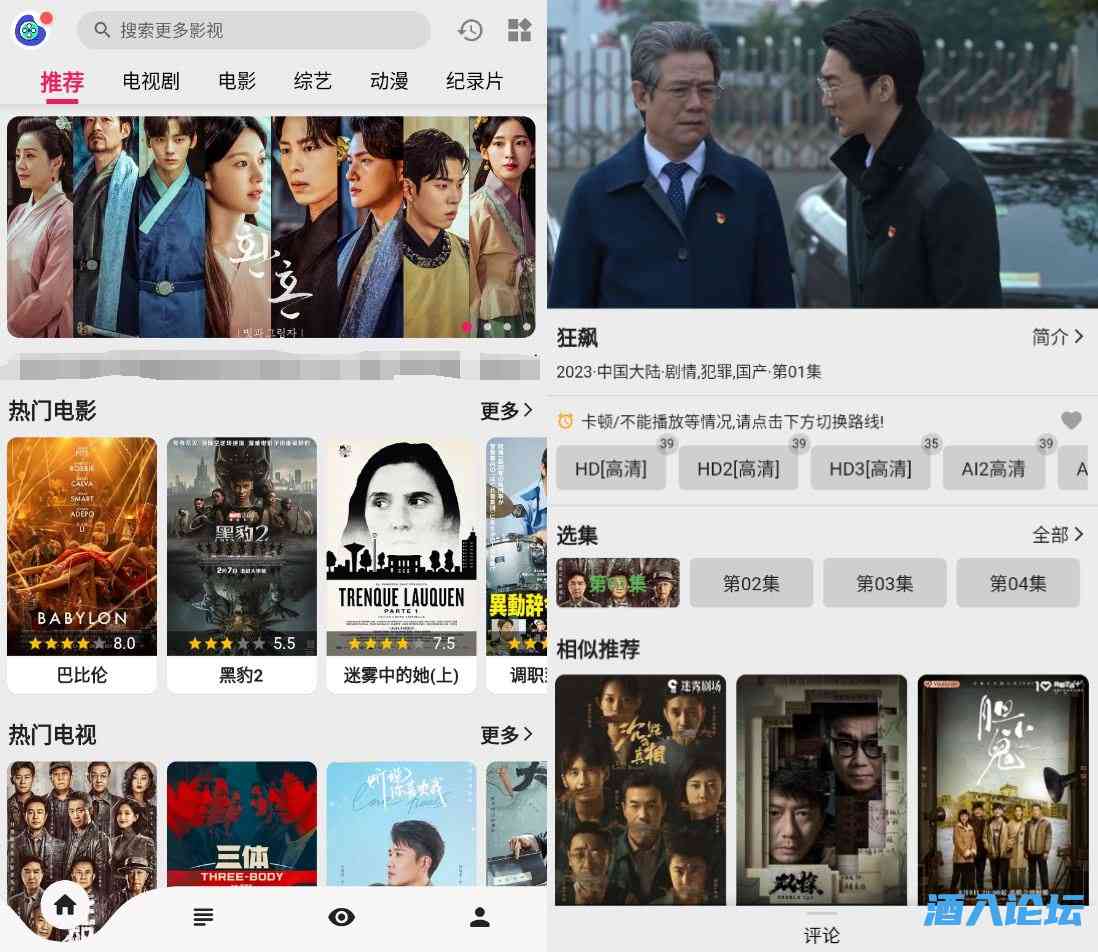The height and width of the screenshot is (952, 1098).
Task: Select the HD2[高清] playback route
Action: click(x=738, y=469)
